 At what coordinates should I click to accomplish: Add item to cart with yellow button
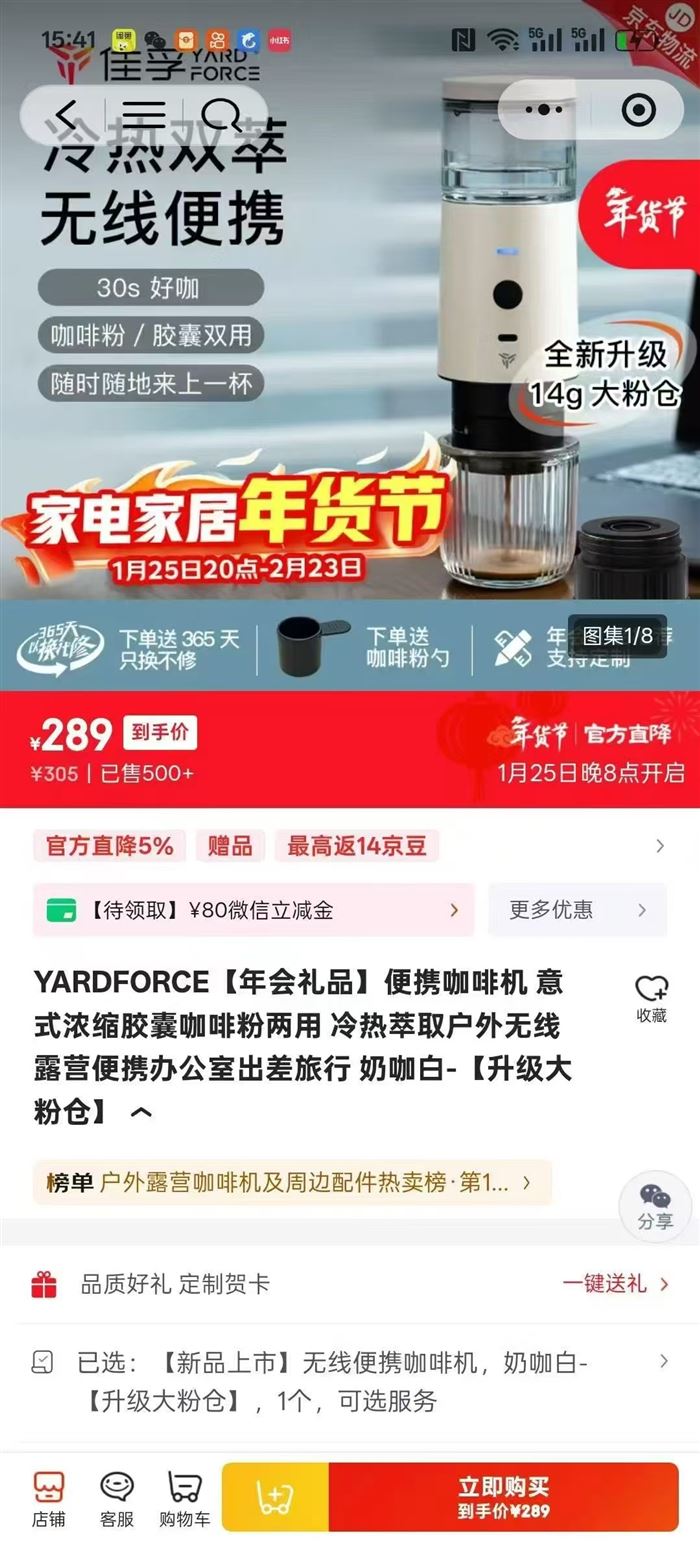(x=275, y=1497)
